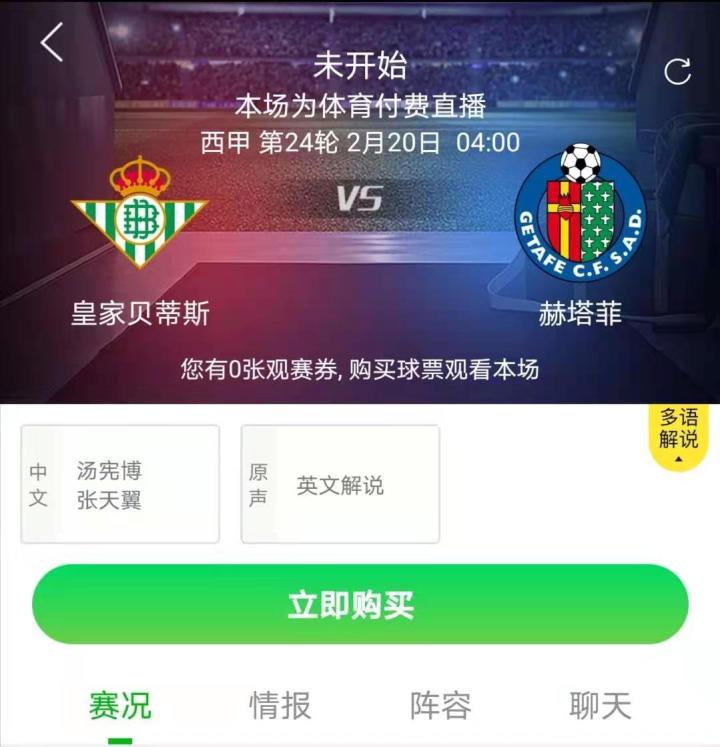Switch to the 聊天 chat tab
The image size is (720, 747).
coord(600,706)
